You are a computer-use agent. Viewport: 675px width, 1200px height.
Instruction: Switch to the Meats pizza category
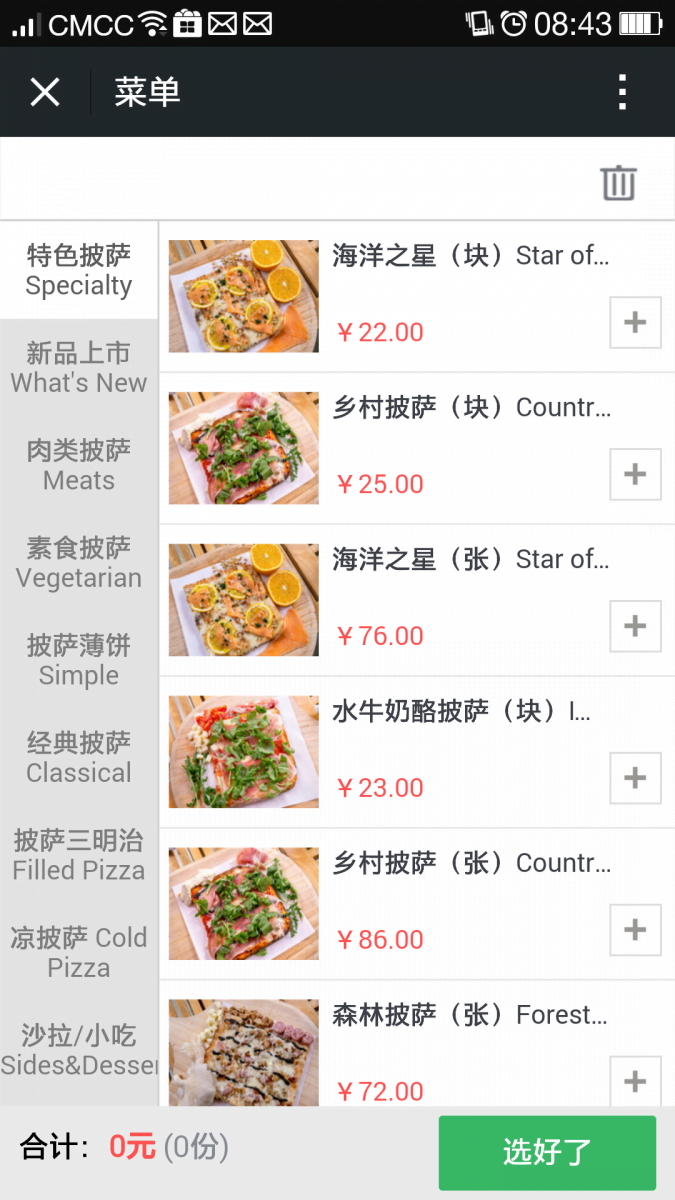pos(79,465)
